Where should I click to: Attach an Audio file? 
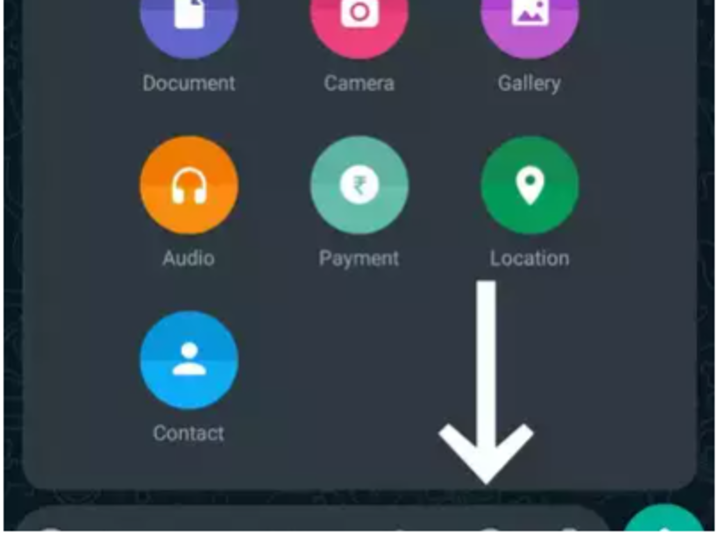tap(188, 186)
